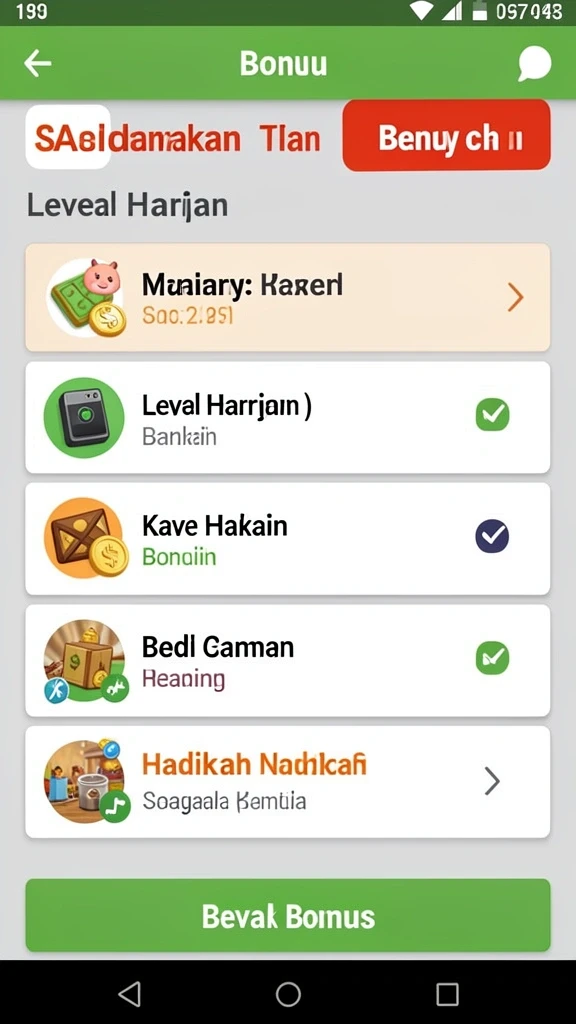The image size is (576, 1024).
Task: Open the recent apps overview
Action: tap(447, 995)
